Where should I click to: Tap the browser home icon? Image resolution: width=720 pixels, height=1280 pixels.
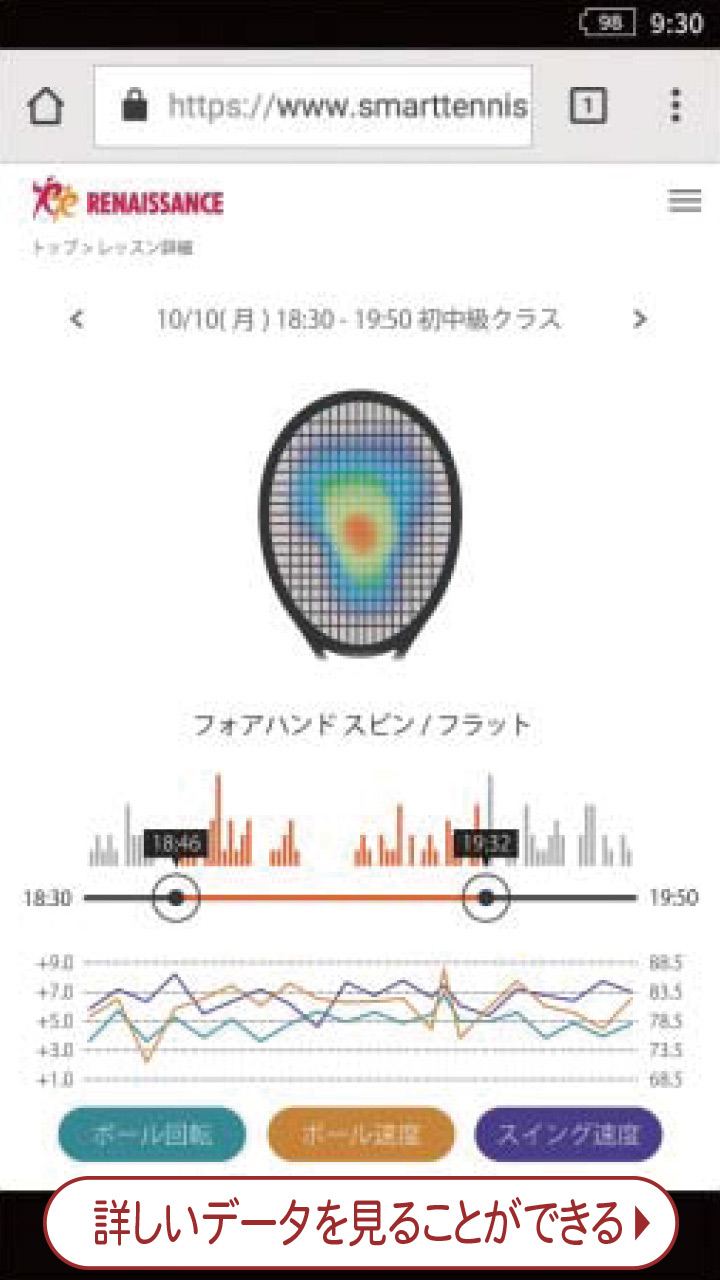(45, 106)
